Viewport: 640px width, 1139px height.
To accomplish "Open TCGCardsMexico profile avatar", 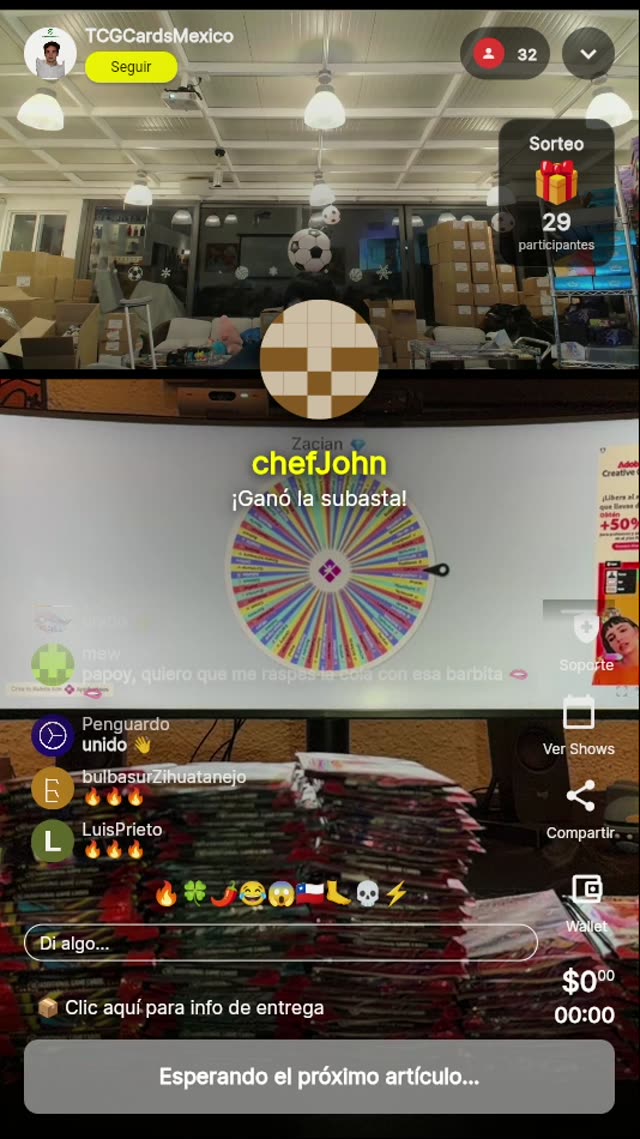I will point(50,53).
